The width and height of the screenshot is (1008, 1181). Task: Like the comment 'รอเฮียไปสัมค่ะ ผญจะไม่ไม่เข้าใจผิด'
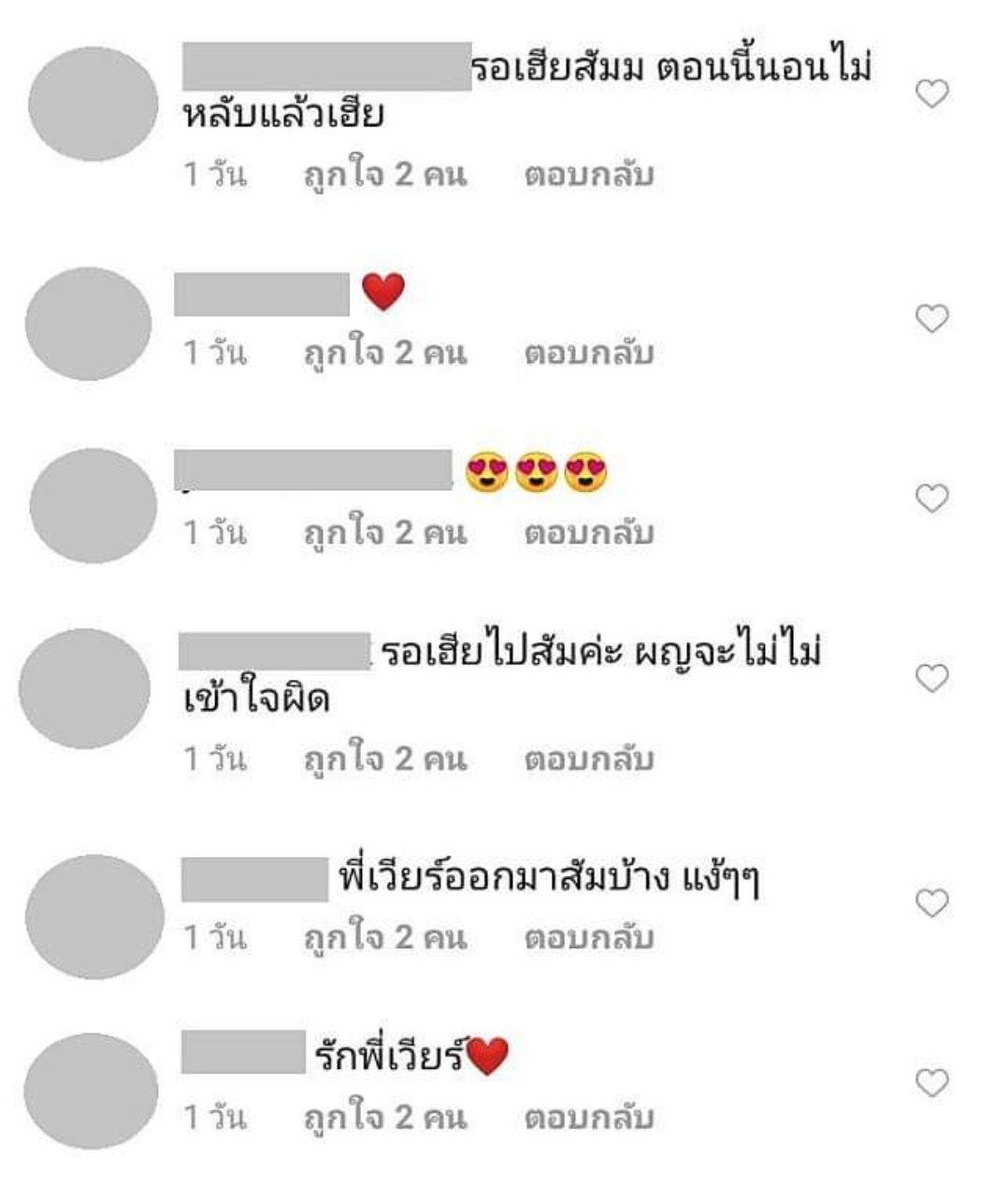point(931,677)
